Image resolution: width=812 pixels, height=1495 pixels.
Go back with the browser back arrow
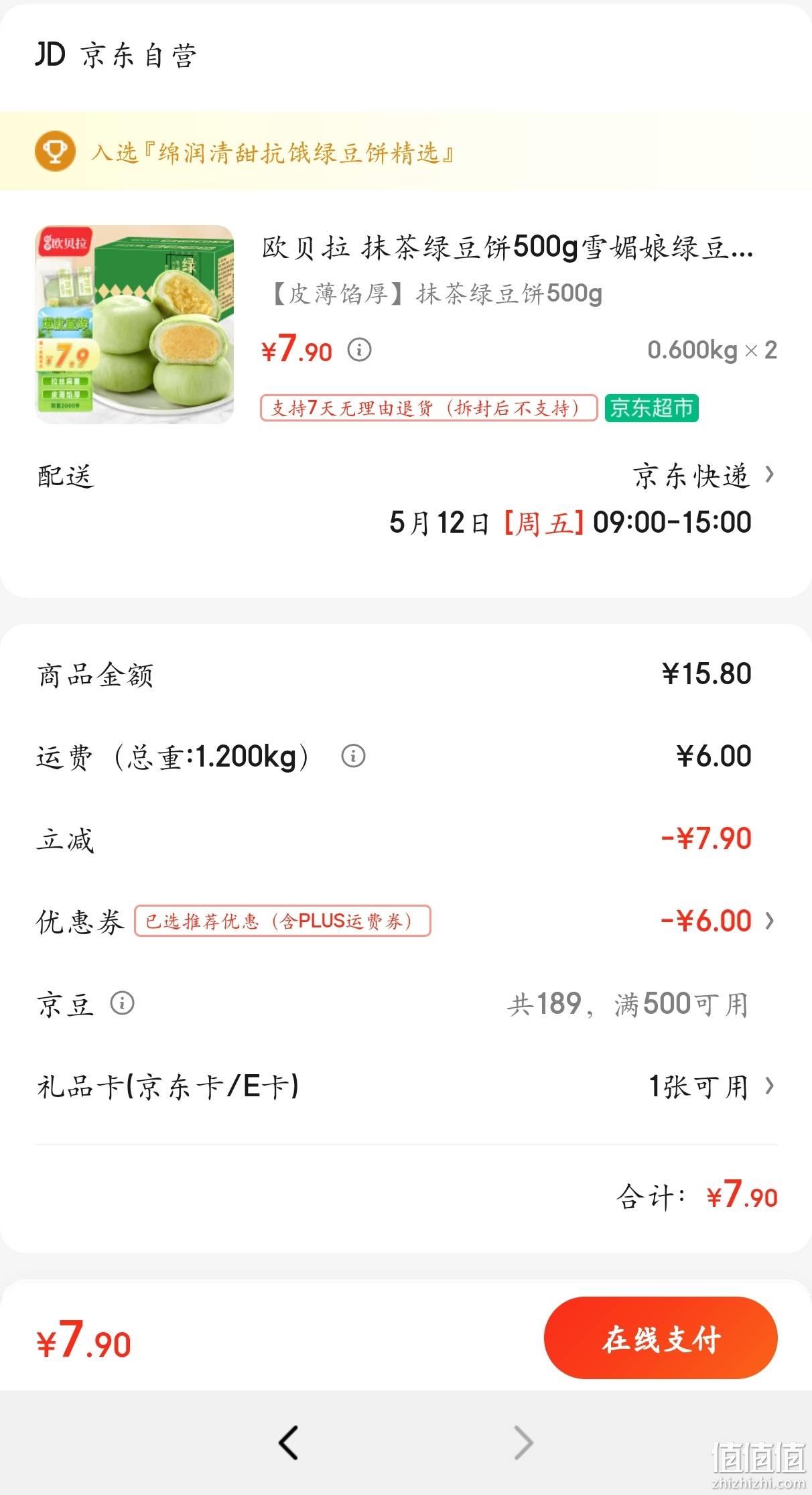click(x=289, y=1442)
